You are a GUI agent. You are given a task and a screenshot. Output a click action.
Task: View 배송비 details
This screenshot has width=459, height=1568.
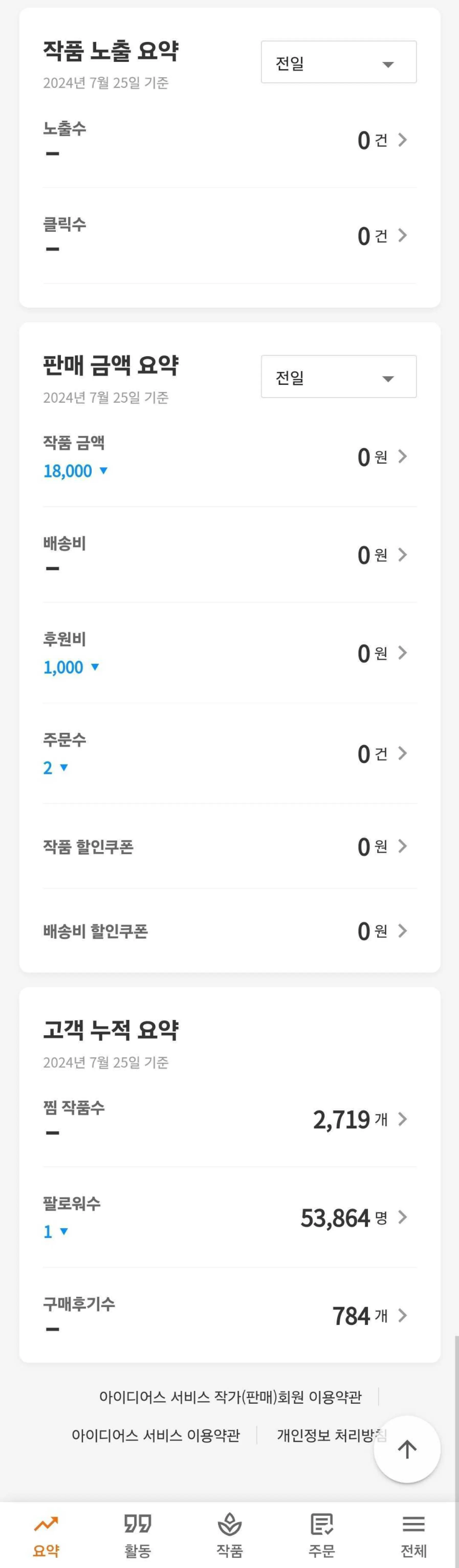pyautogui.click(x=402, y=554)
